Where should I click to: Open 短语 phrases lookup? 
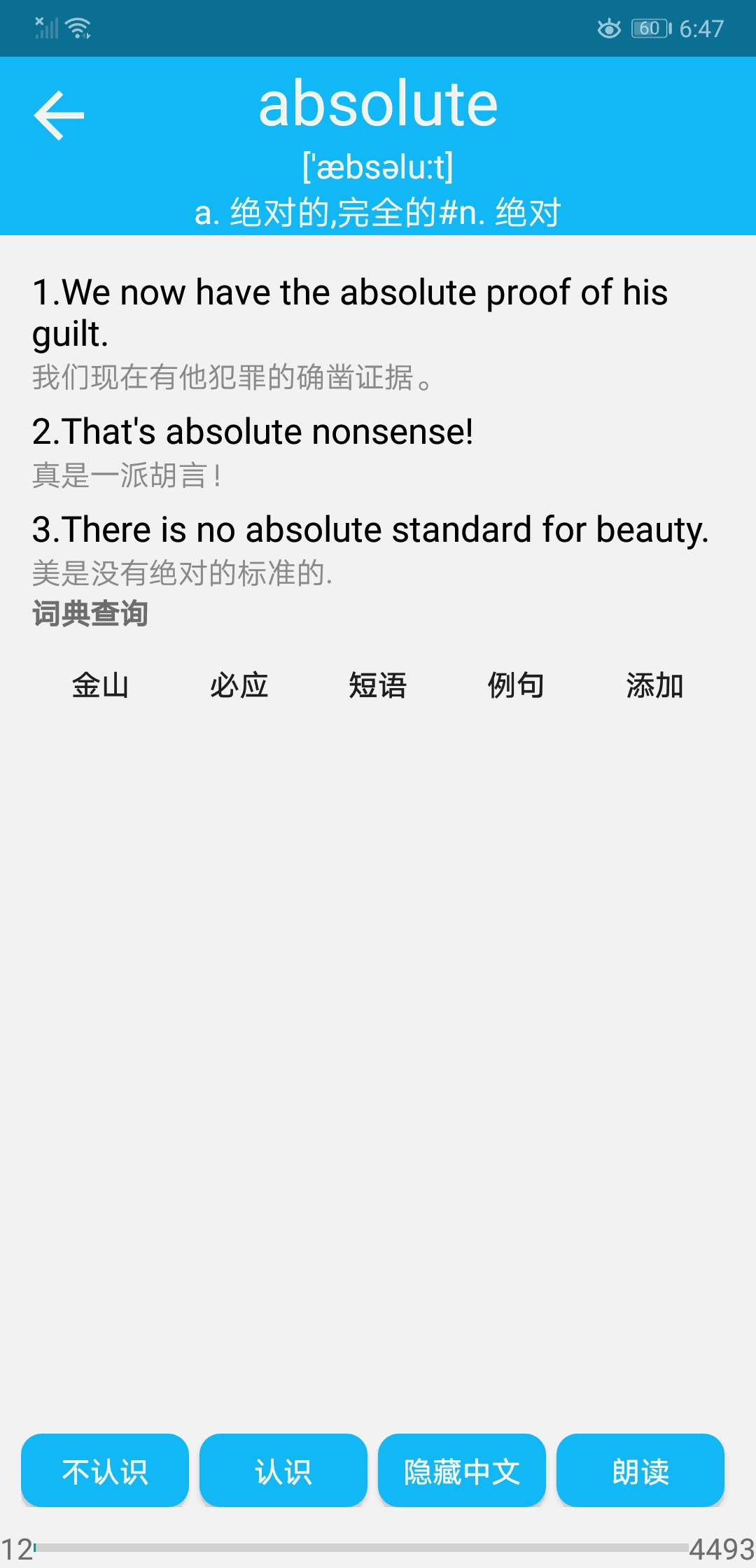tap(377, 685)
